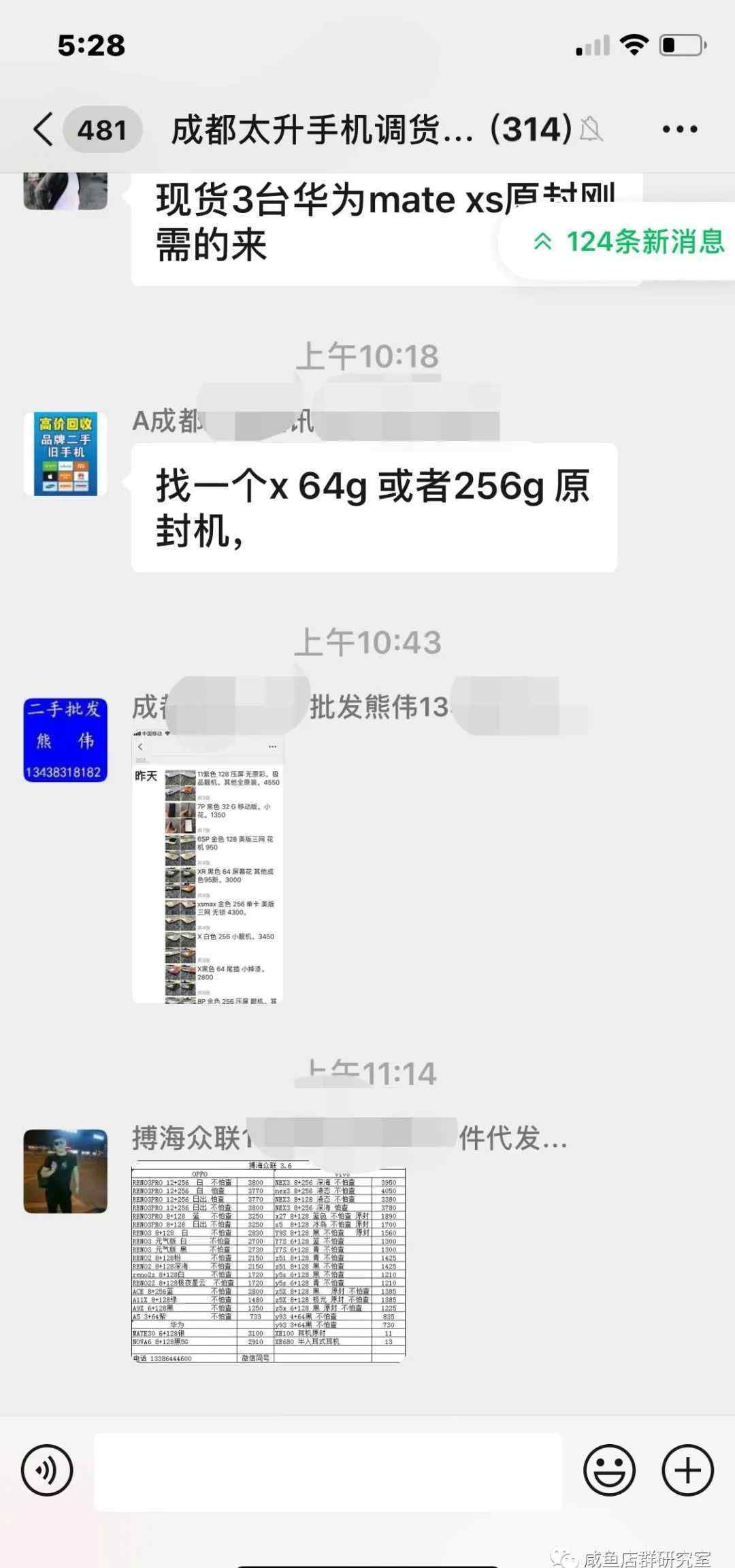This screenshot has height=1568, width=735.
Task: Open the plus attachment menu
Action: (x=688, y=1470)
